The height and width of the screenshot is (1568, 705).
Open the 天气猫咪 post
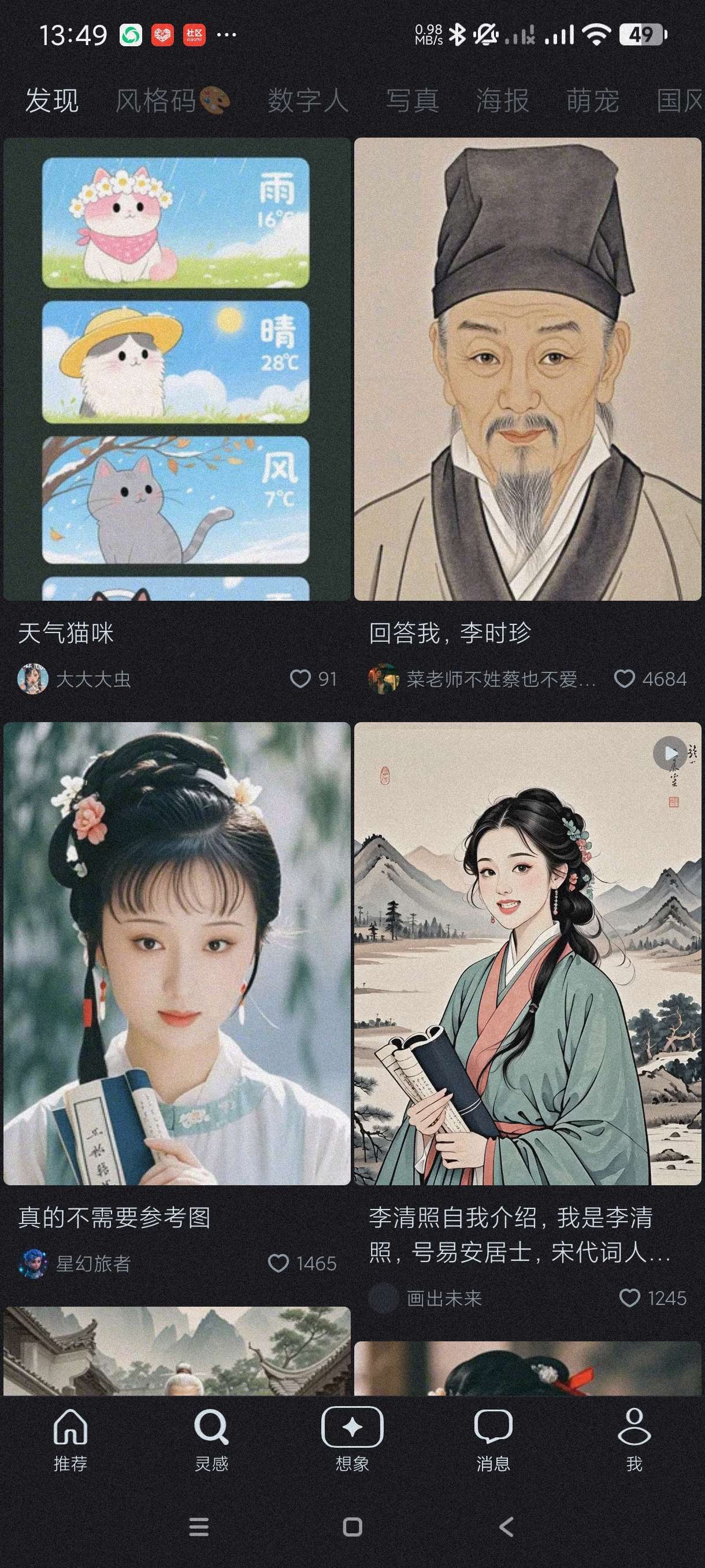click(x=177, y=369)
